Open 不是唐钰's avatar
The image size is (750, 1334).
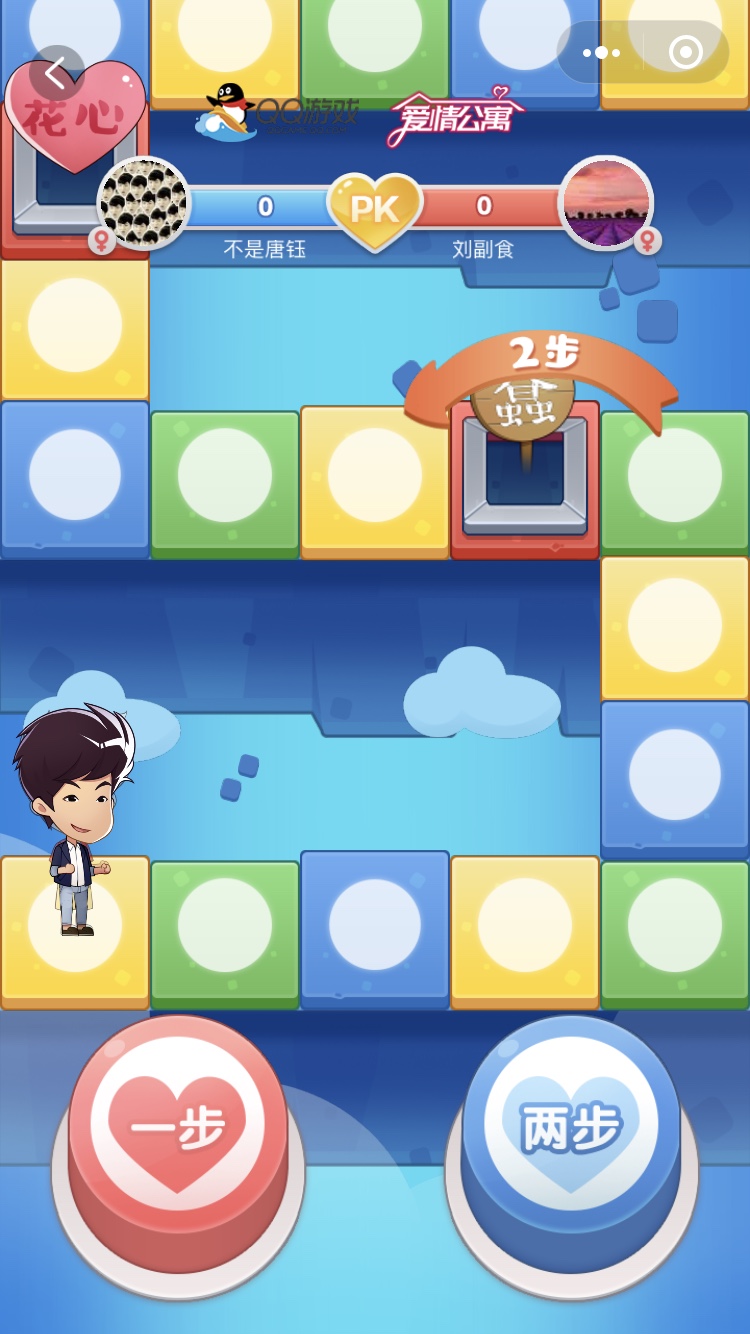[144, 203]
